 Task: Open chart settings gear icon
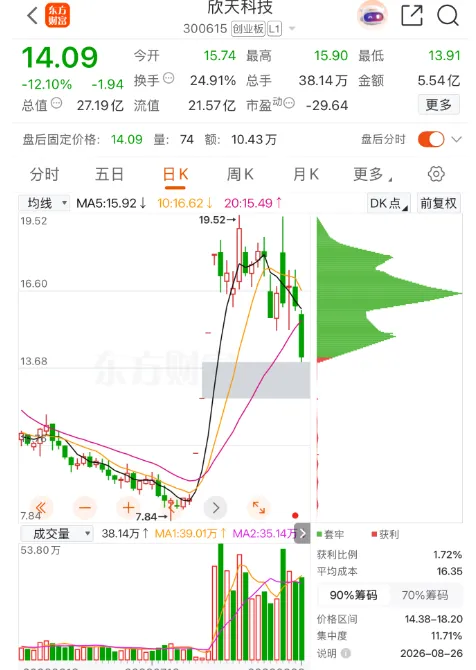[436, 174]
